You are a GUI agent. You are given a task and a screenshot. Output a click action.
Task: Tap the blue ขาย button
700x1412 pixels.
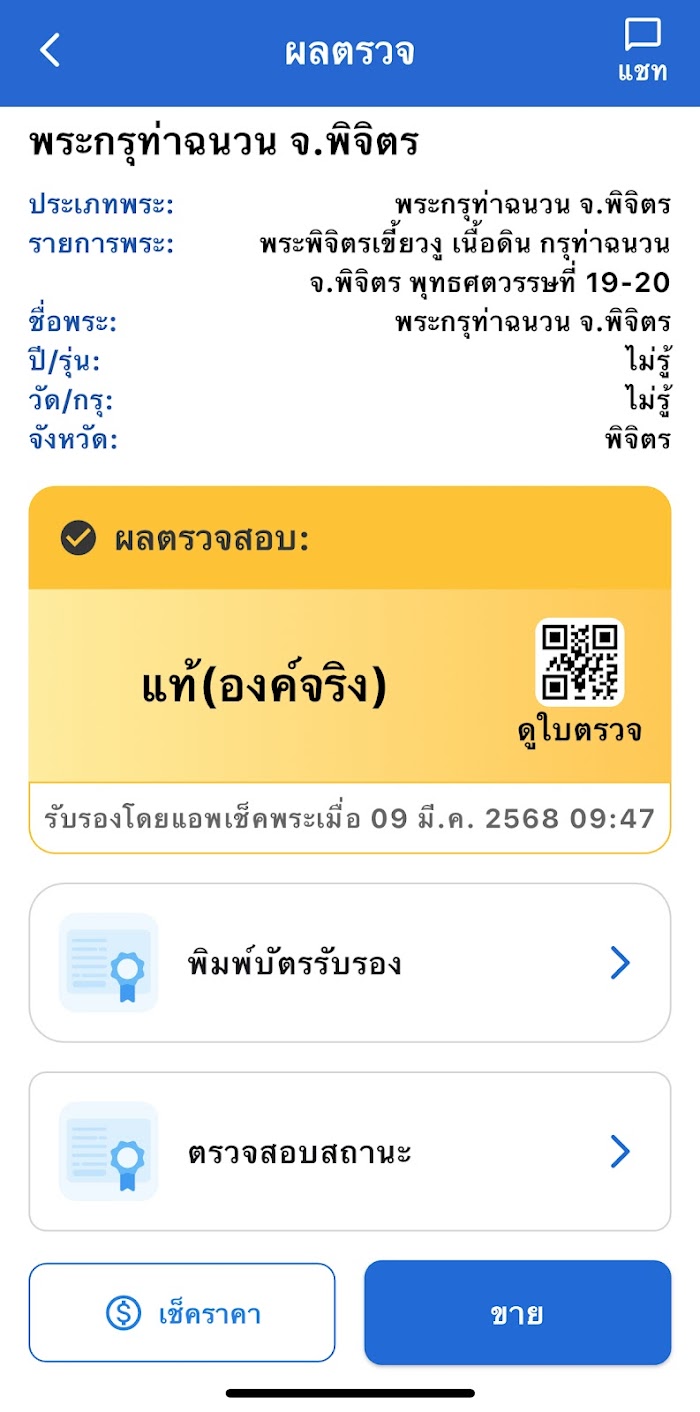[517, 1313]
